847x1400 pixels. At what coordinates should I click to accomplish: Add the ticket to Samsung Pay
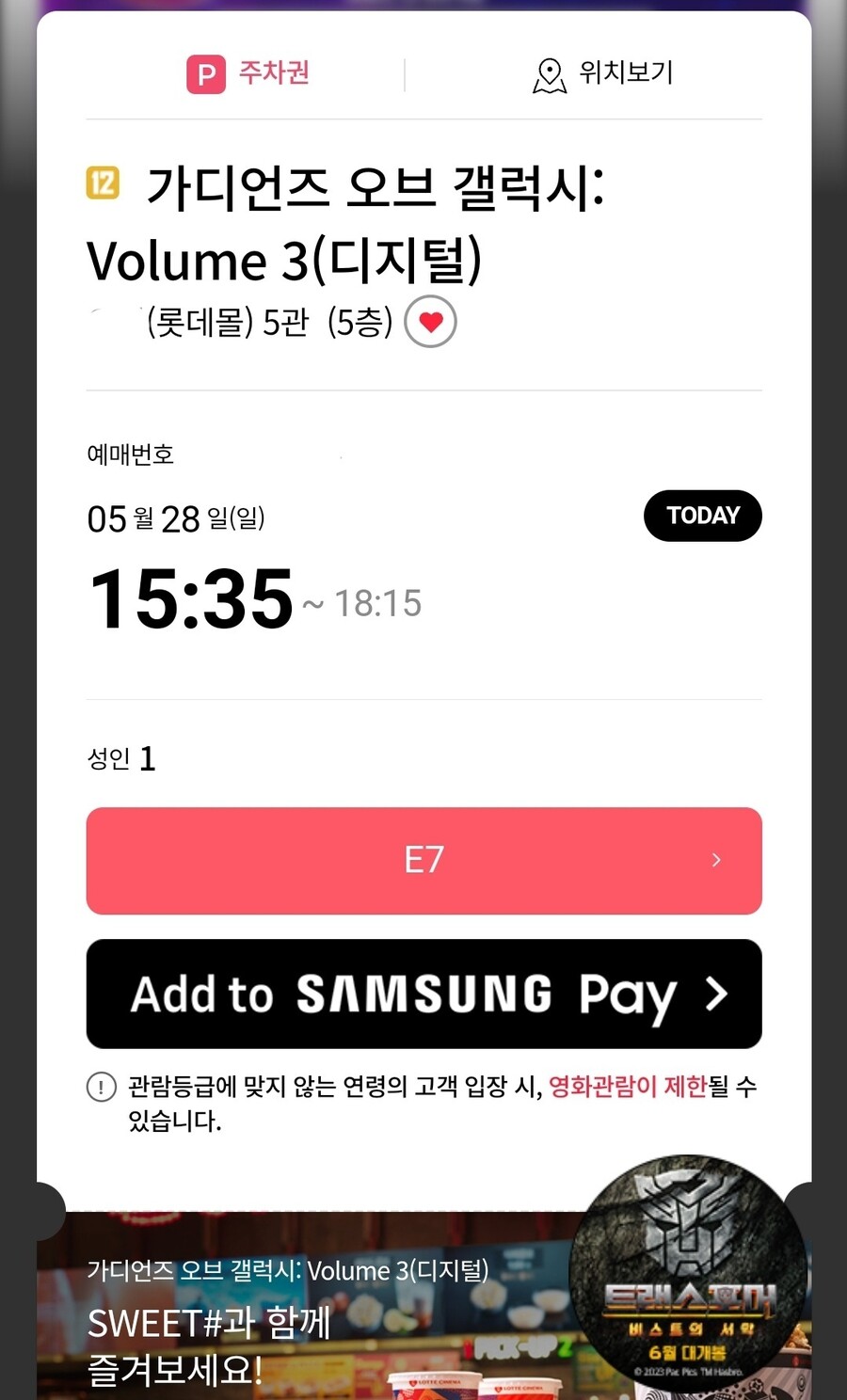(x=423, y=994)
